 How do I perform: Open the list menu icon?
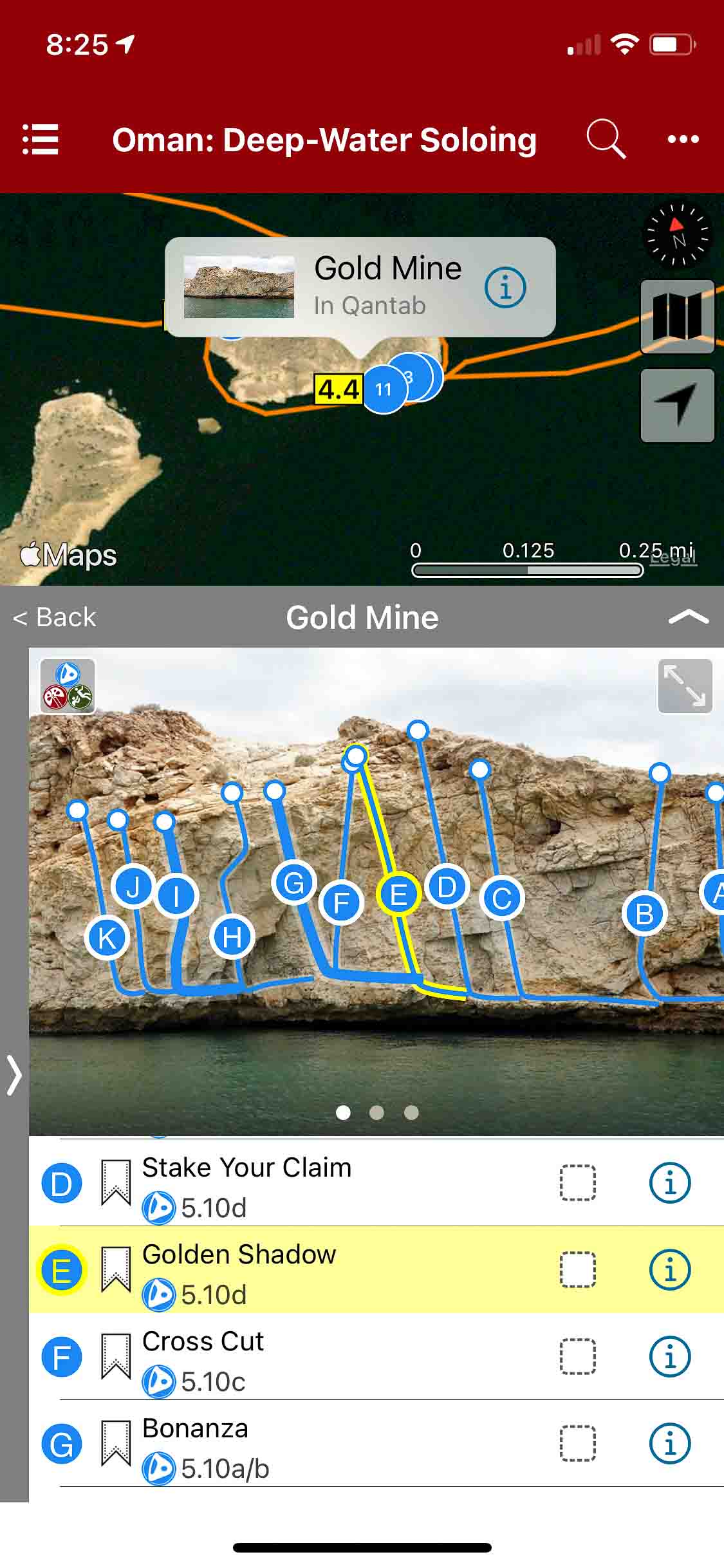(41, 139)
